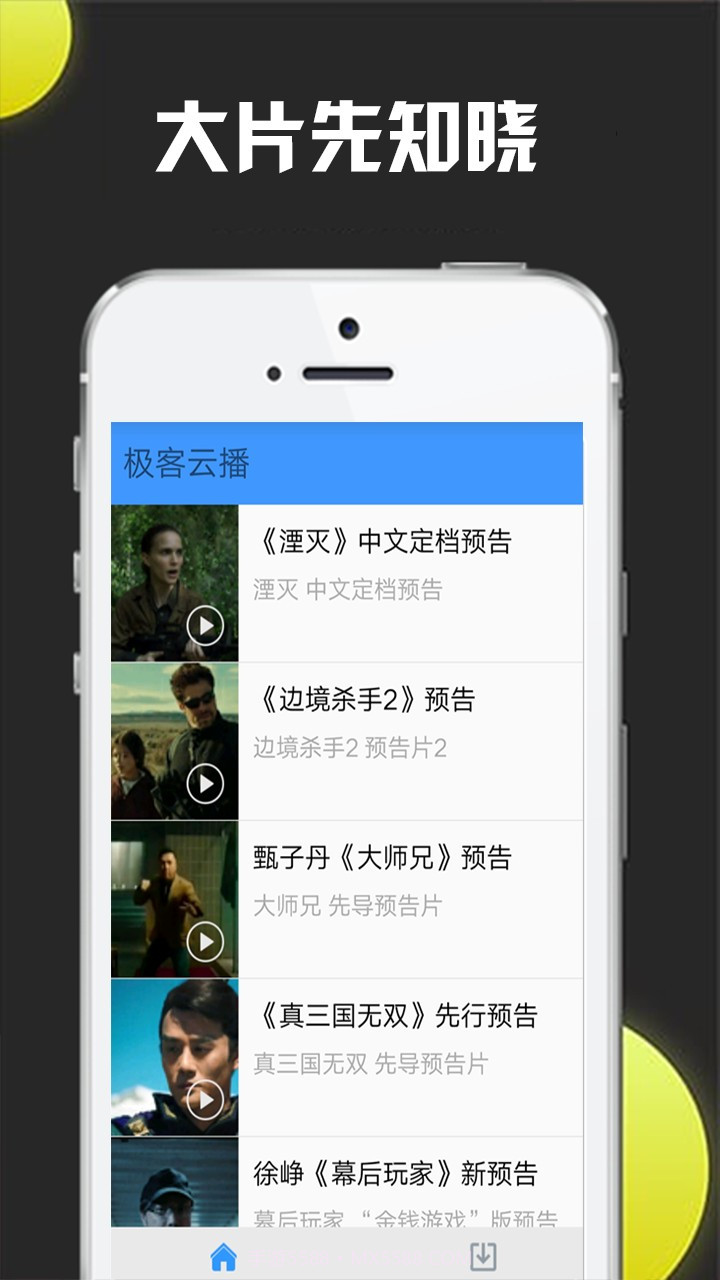Tap the play icon on 《大师兄》 trailer thumbnail
The width and height of the screenshot is (720, 1280).
point(206,941)
